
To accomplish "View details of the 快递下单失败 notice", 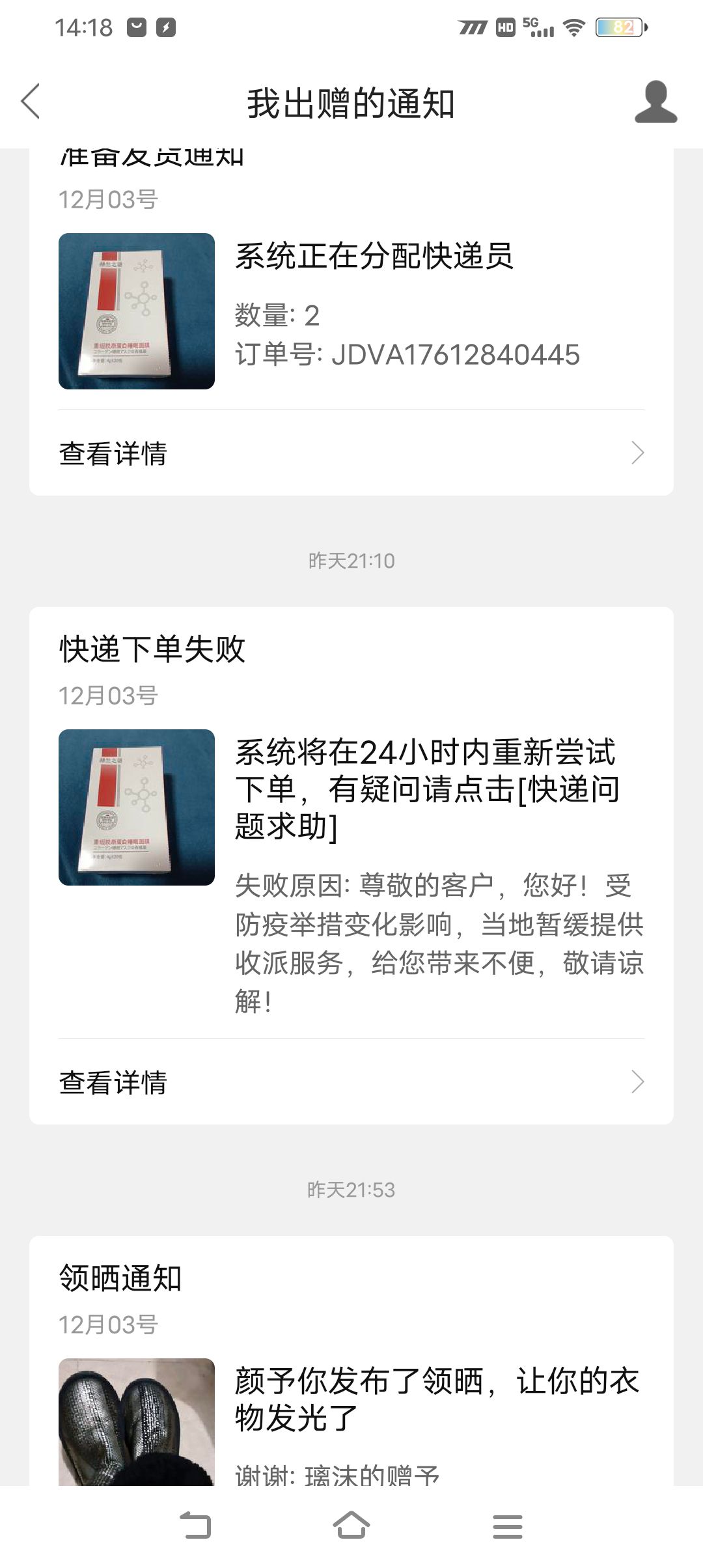I will click(351, 1082).
